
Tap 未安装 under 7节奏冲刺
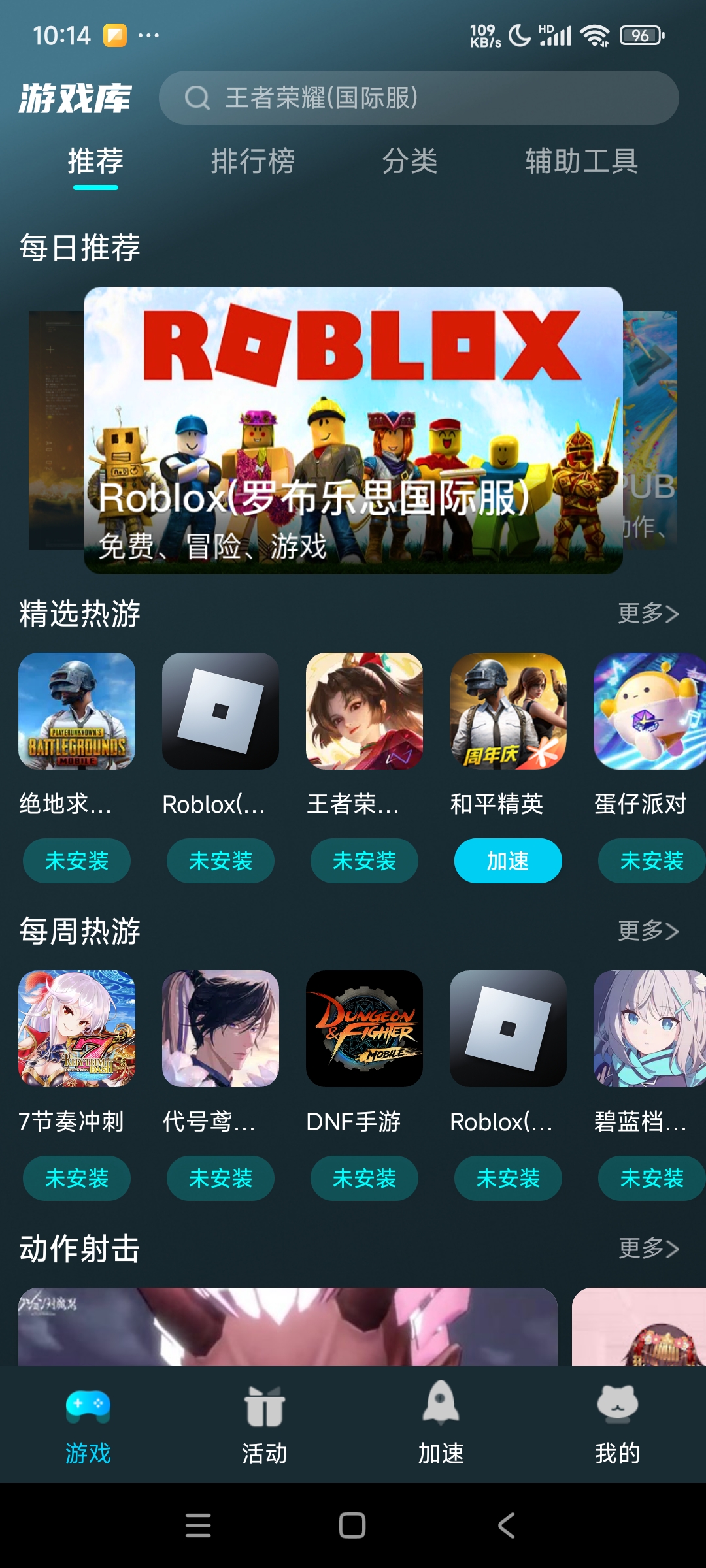coord(76,1179)
